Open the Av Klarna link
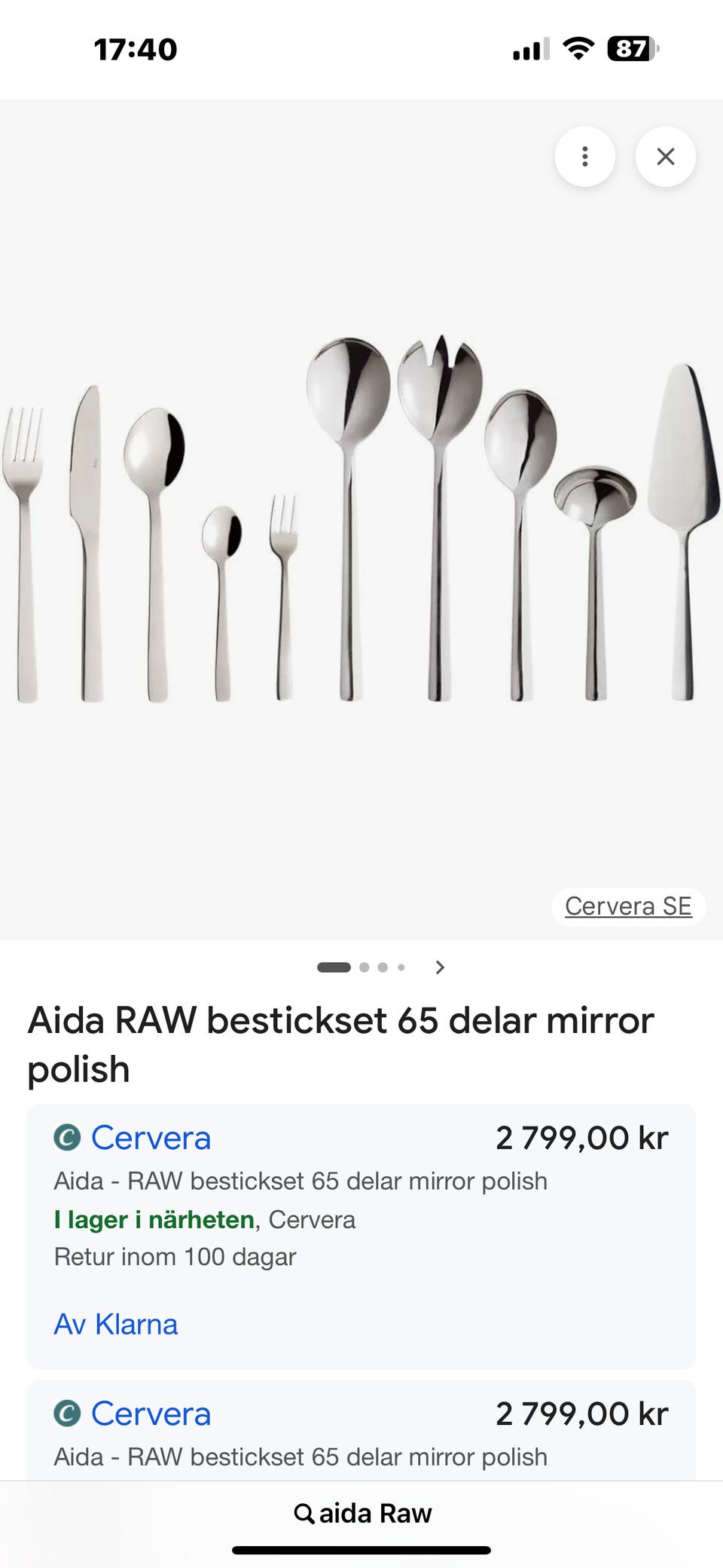Screen dimensions: 723x1568 pyautogui.click(x=116, y=1324)
